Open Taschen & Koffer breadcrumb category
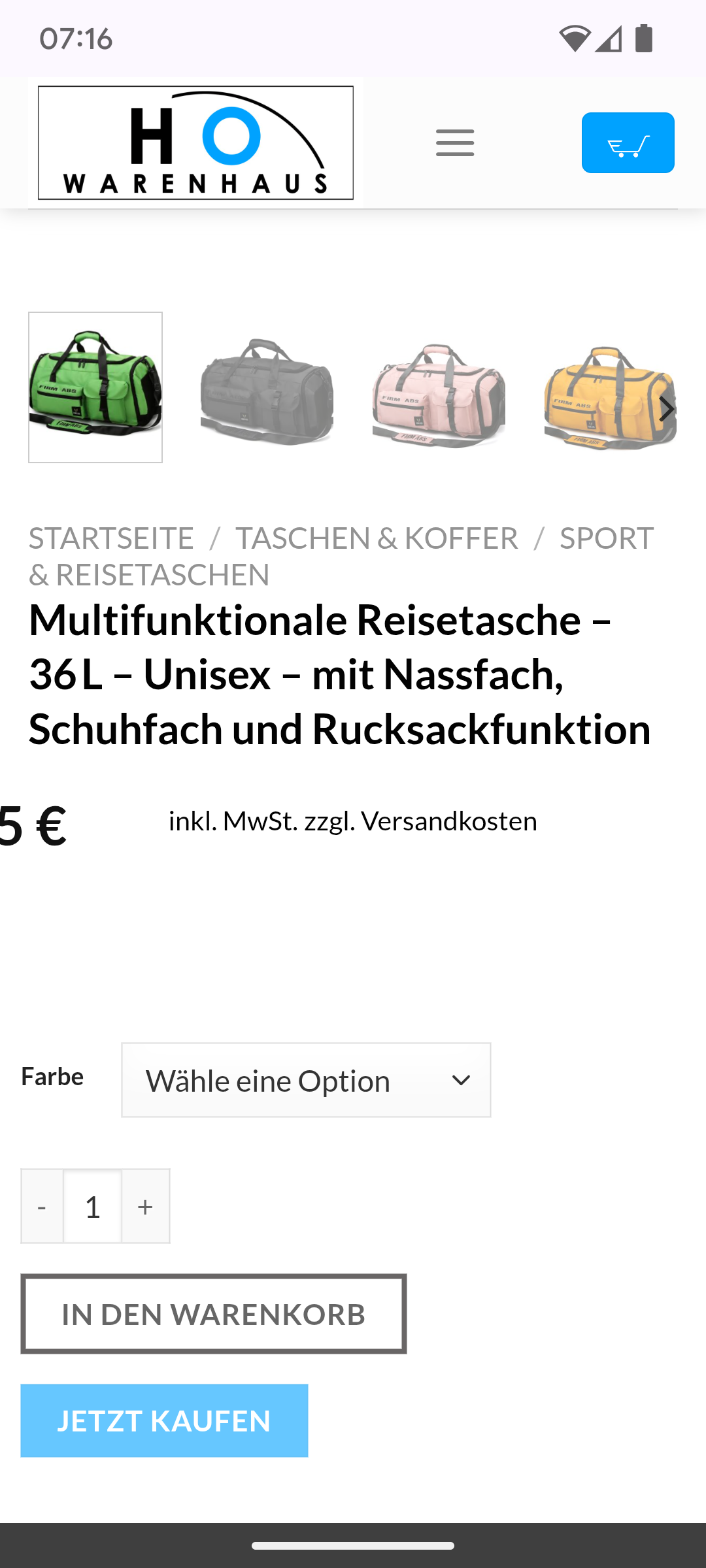 click(x=377, y=538)
